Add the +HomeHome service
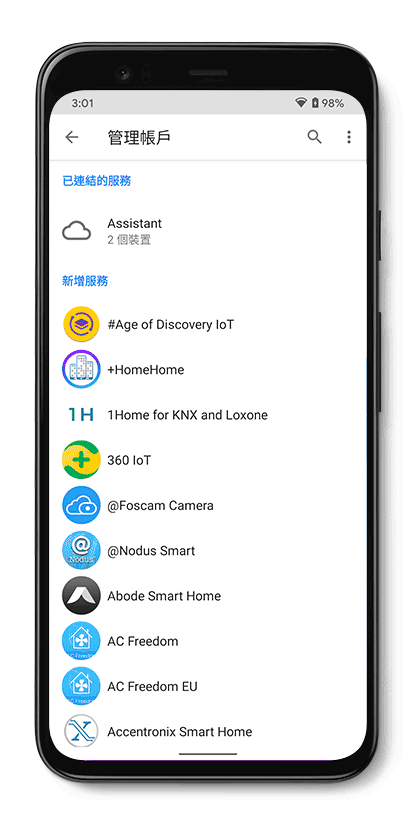The width and height of the screenshot is (416, 815). click(x=208, y=370)
